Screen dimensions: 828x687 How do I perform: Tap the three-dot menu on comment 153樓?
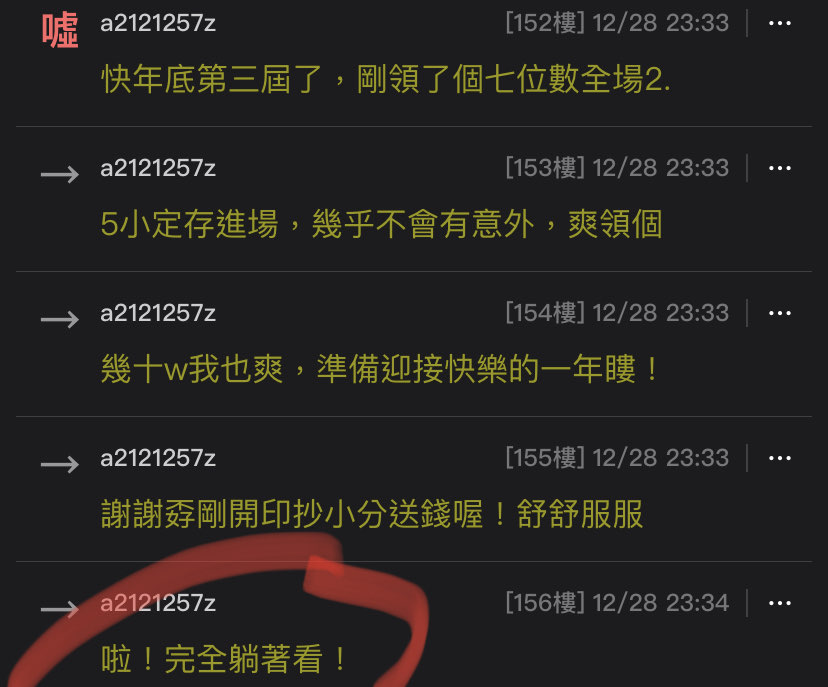(x=780, y=168)
